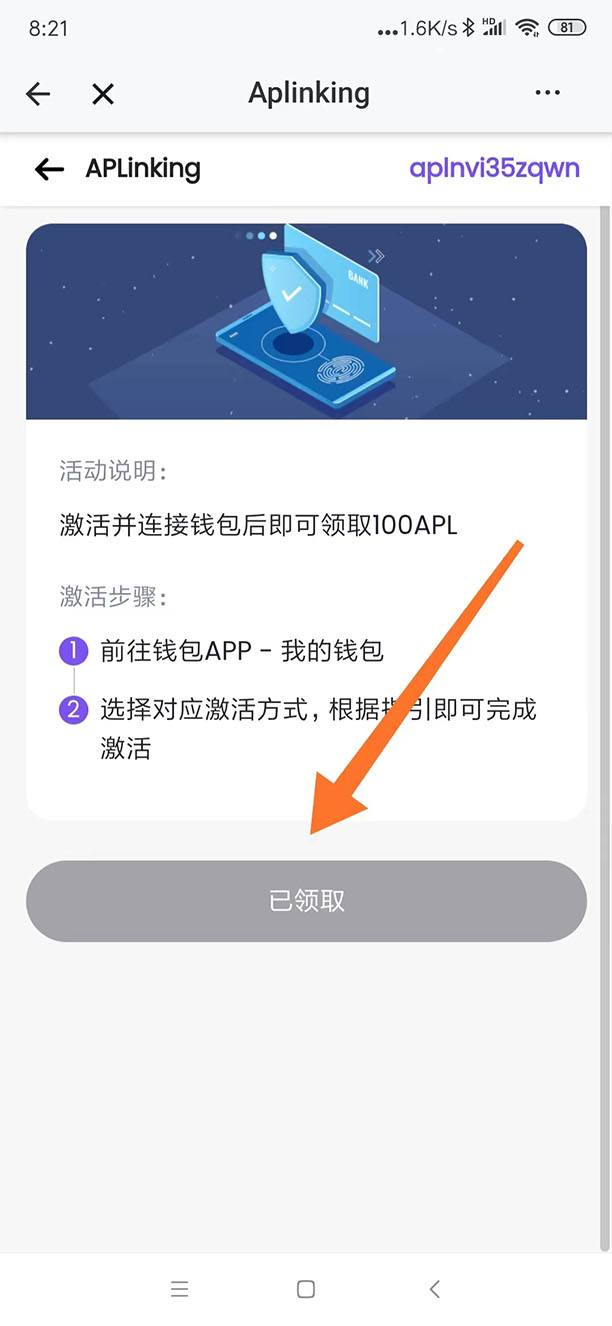The image size is (612, 1326).
Task: Open the aplnvi35zqwn account link
Action: [x=494, y=168]
